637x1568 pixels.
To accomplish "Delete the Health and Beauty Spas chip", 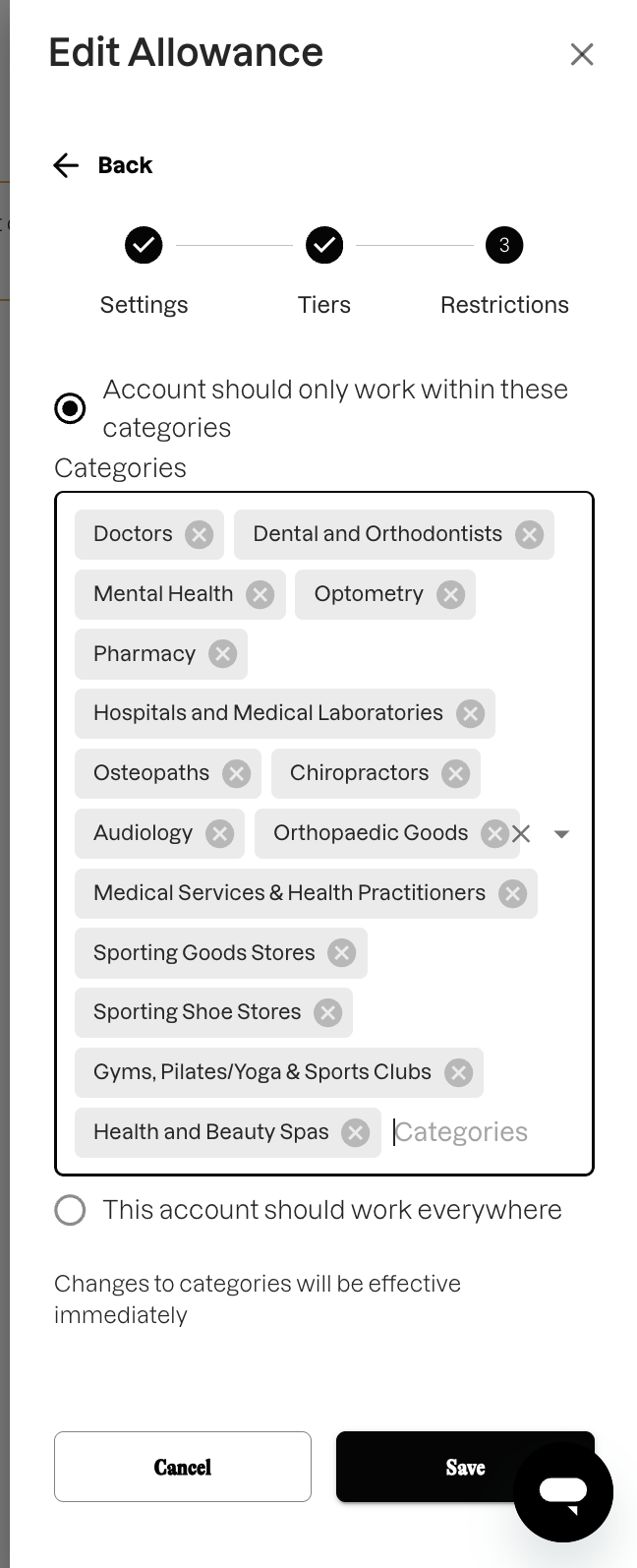I will 355,1133.
